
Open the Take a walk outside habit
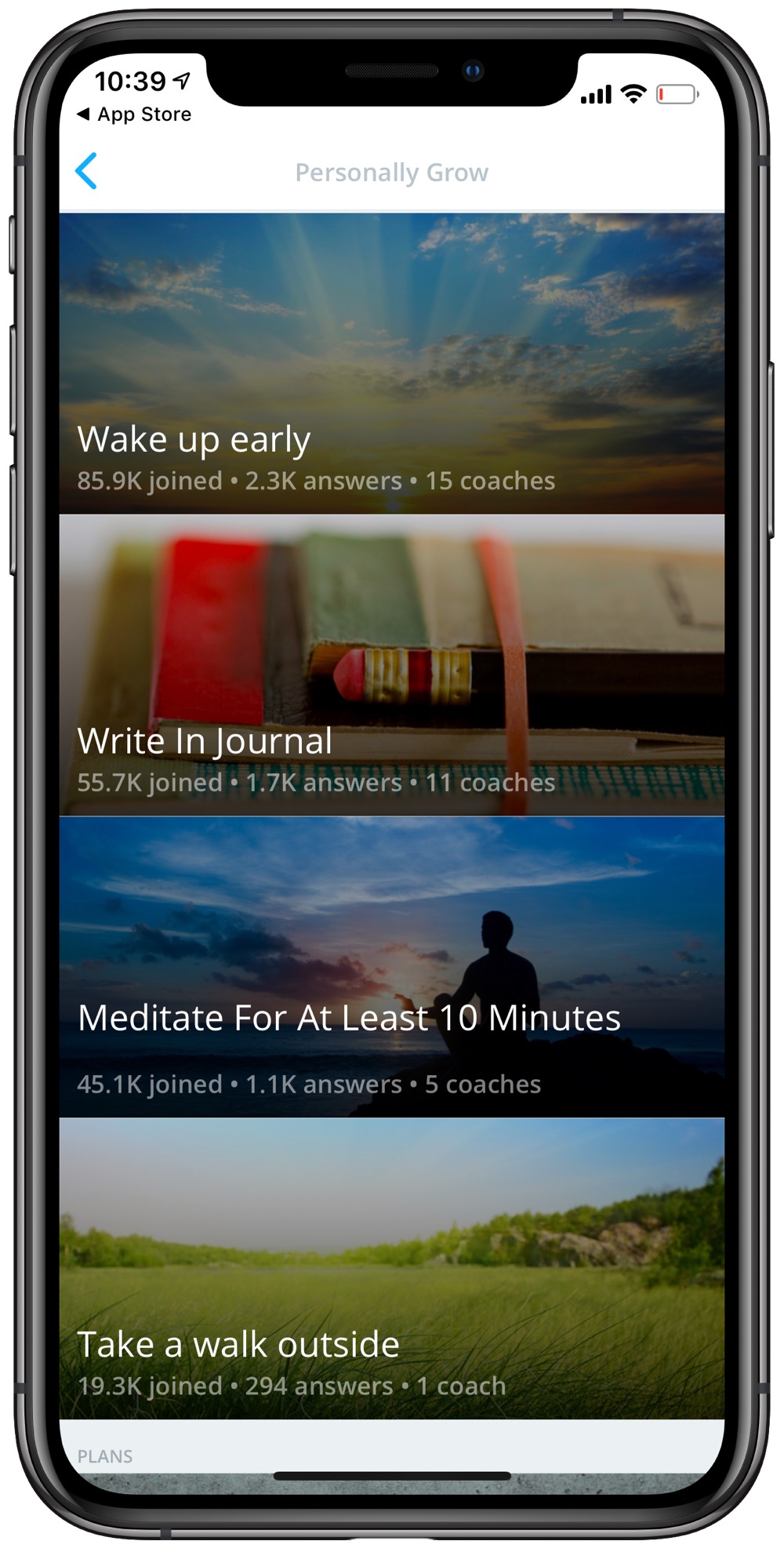(x=392, y=1268)
